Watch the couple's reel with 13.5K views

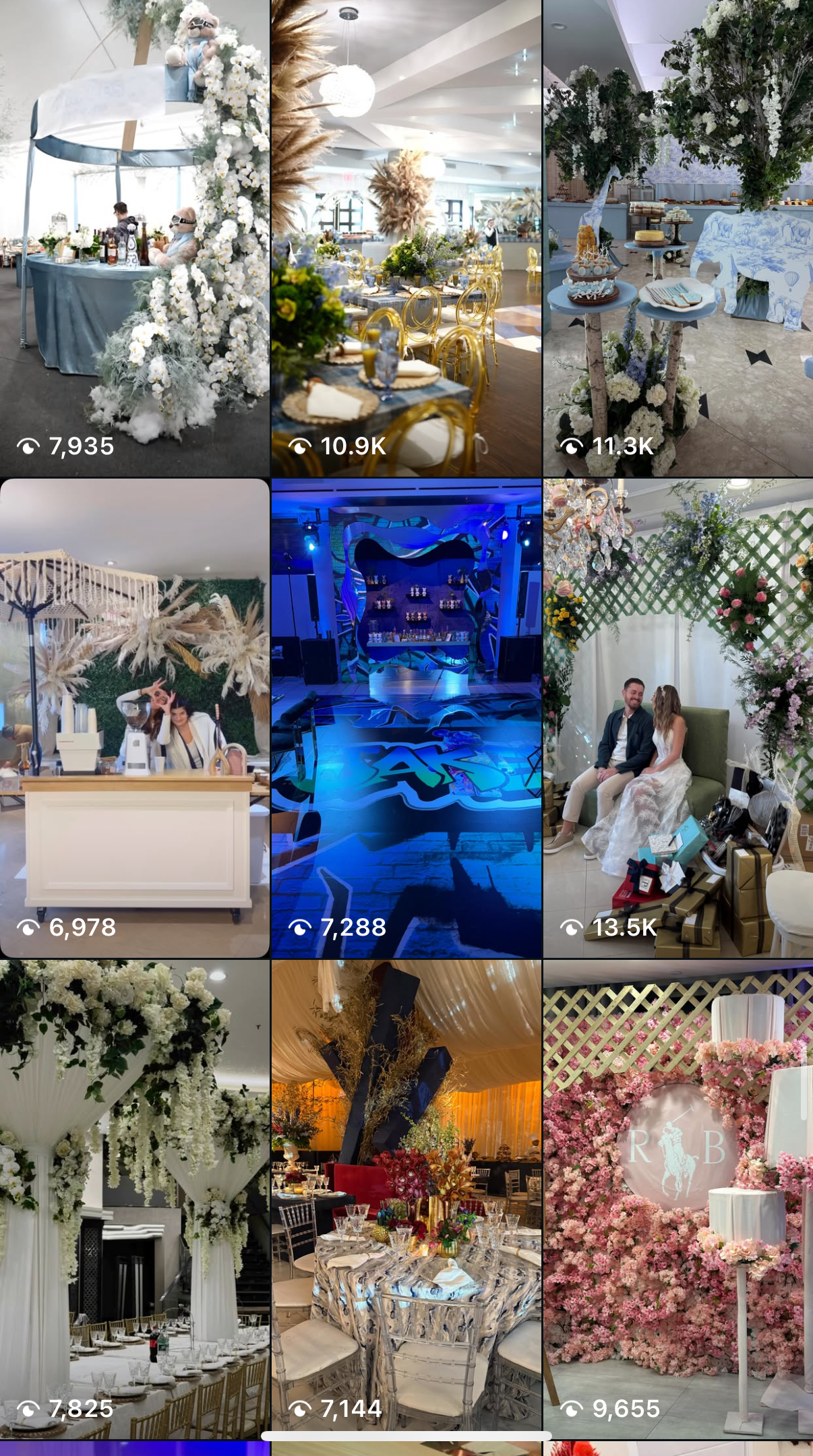678,719
